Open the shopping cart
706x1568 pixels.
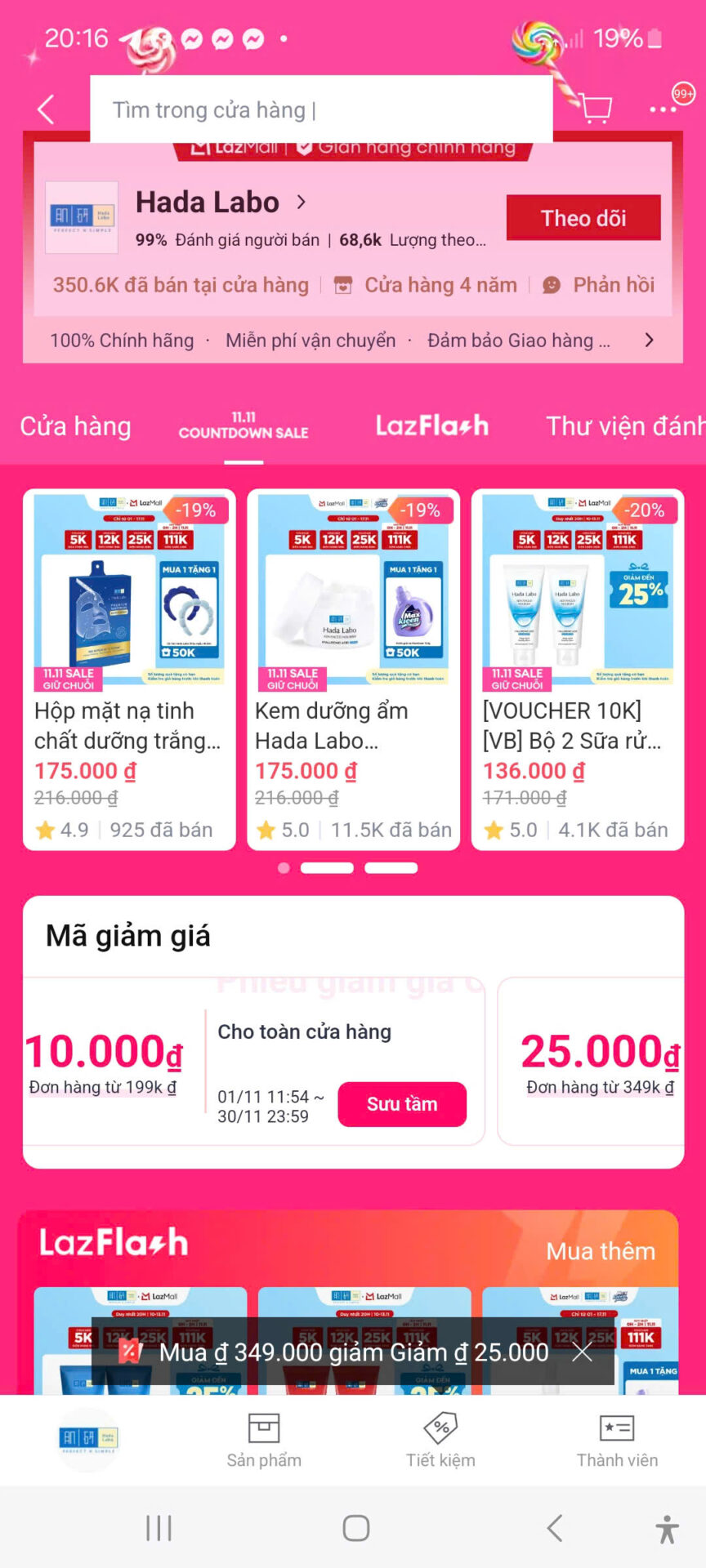point(596,108)
